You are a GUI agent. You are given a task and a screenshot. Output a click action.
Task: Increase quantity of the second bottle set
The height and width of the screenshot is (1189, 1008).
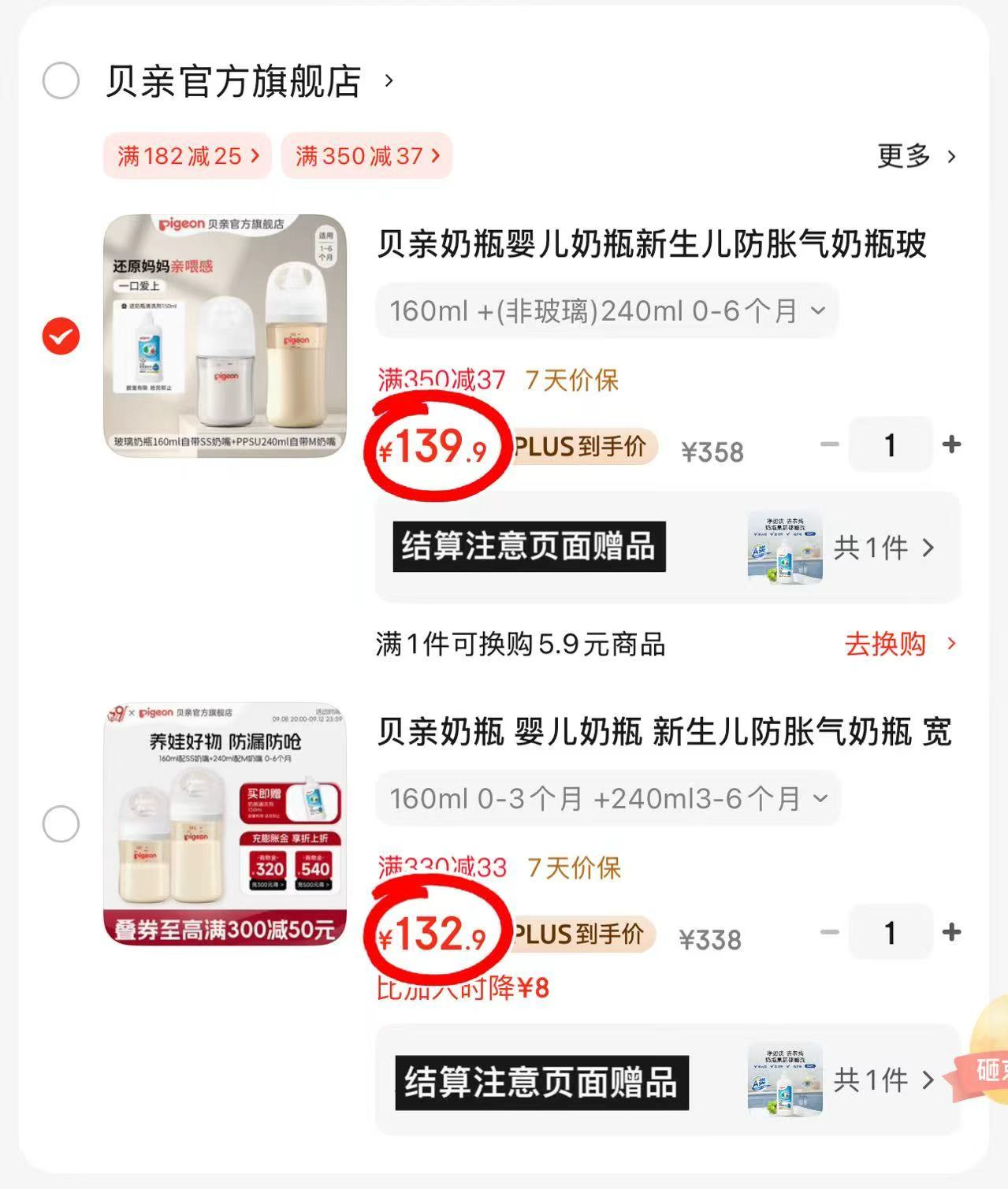tap(951, 932)
